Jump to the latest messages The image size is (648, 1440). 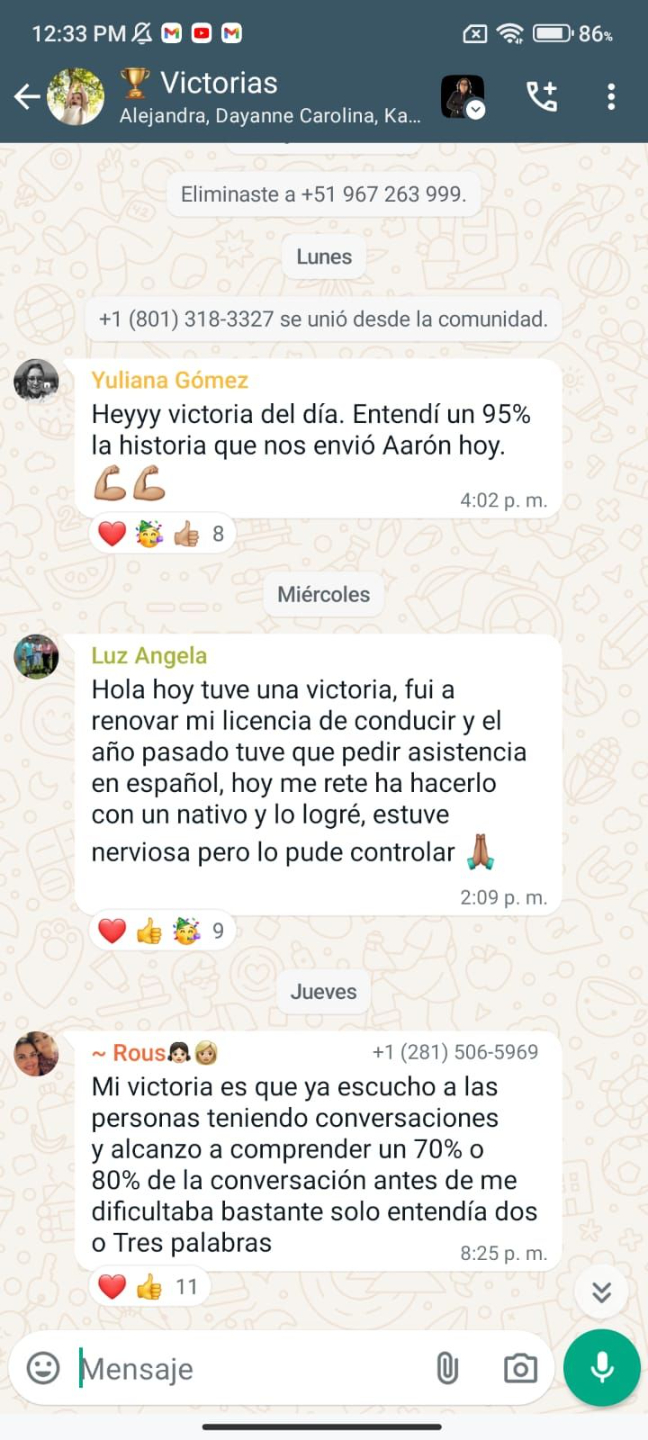click(601, 1292)
